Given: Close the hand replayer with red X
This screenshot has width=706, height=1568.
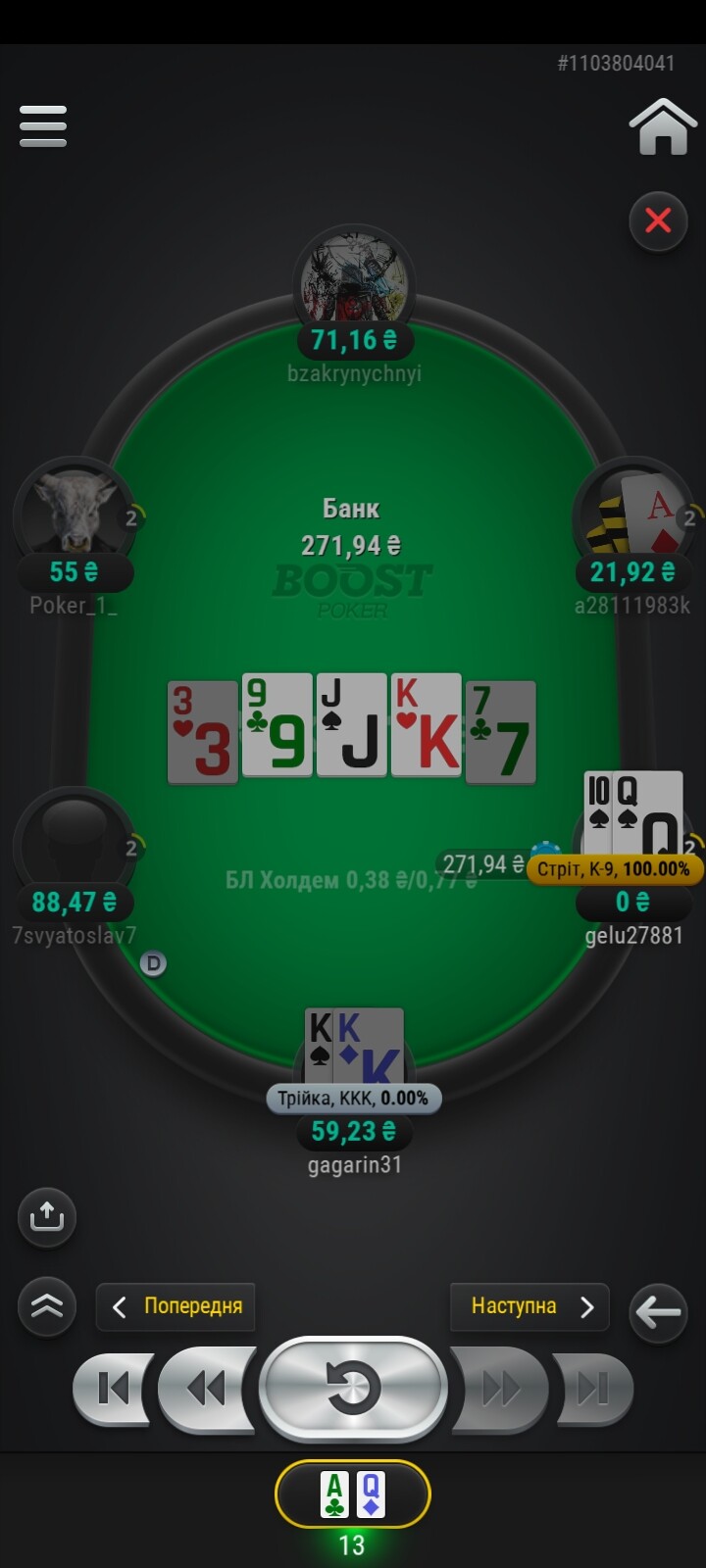Looking at the screenshot, I should point(658,220).
